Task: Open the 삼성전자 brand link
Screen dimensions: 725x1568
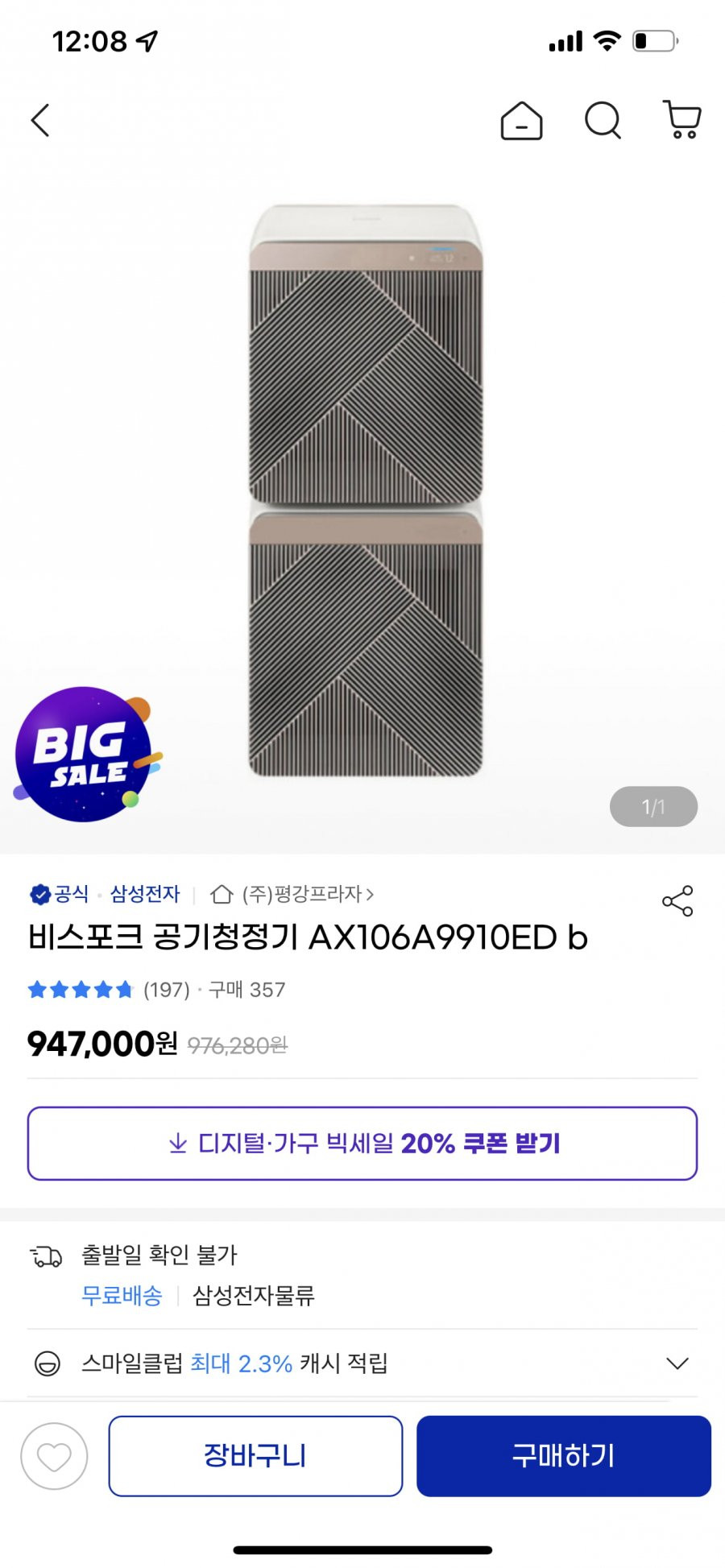Action: 145,894
